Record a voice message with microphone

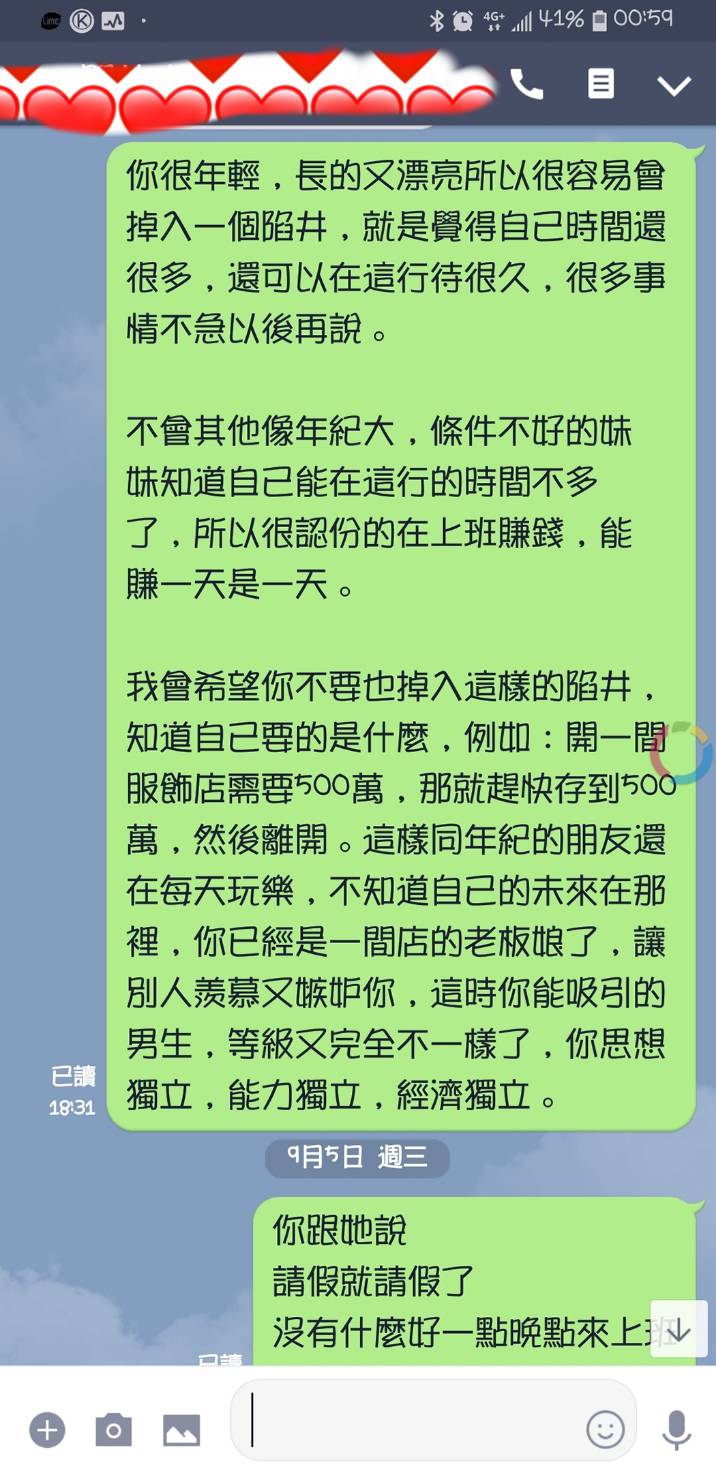click(x=676, y=1429)
